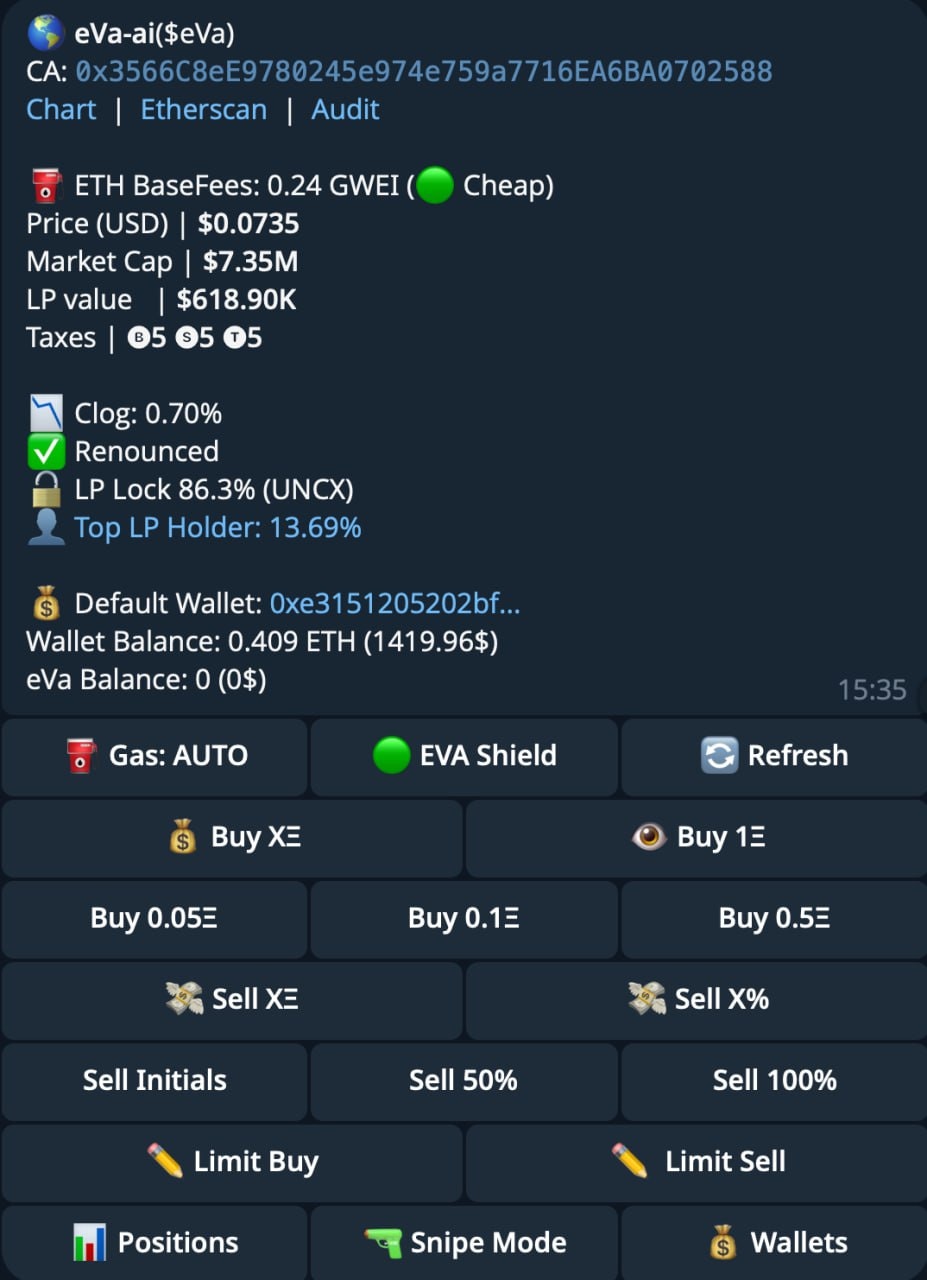The image size is (927, 1280).
Task: Sell 100% of the balance
Action: coord(774,1080)
